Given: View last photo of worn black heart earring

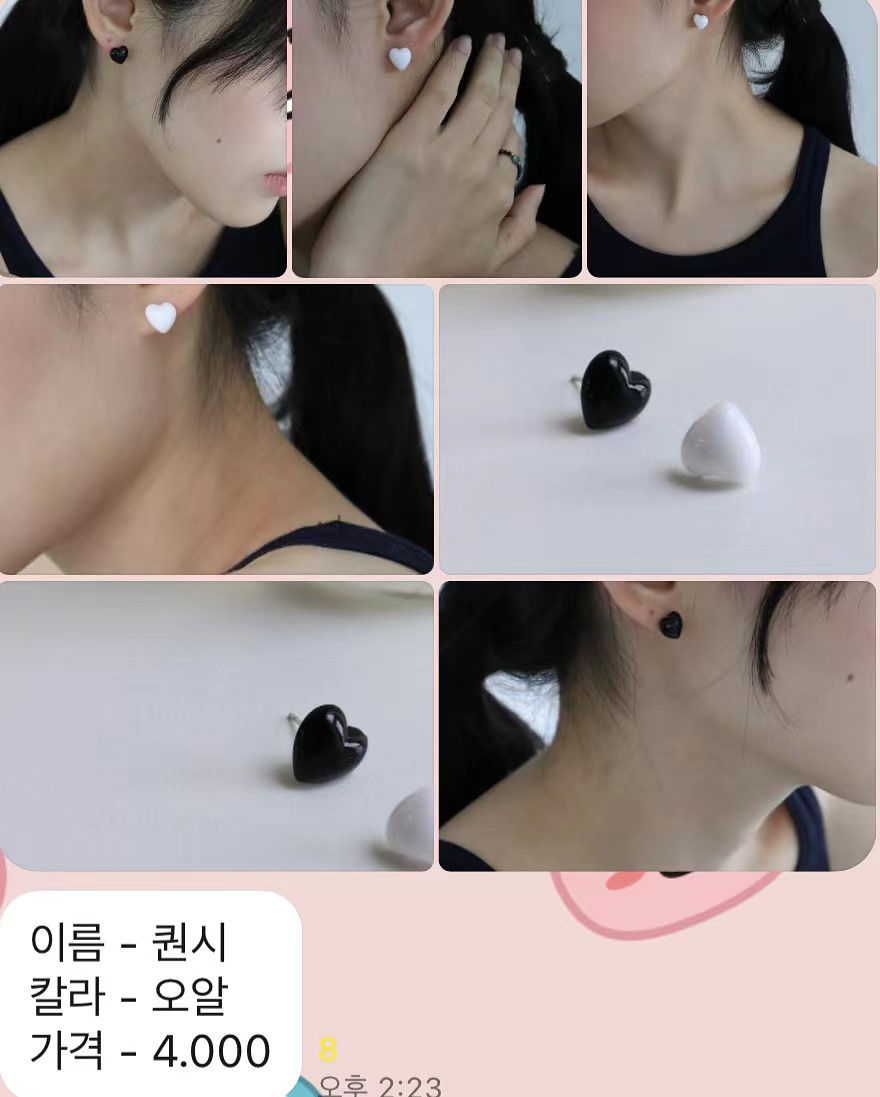Looking at the screenshot, I should (657, 726).
